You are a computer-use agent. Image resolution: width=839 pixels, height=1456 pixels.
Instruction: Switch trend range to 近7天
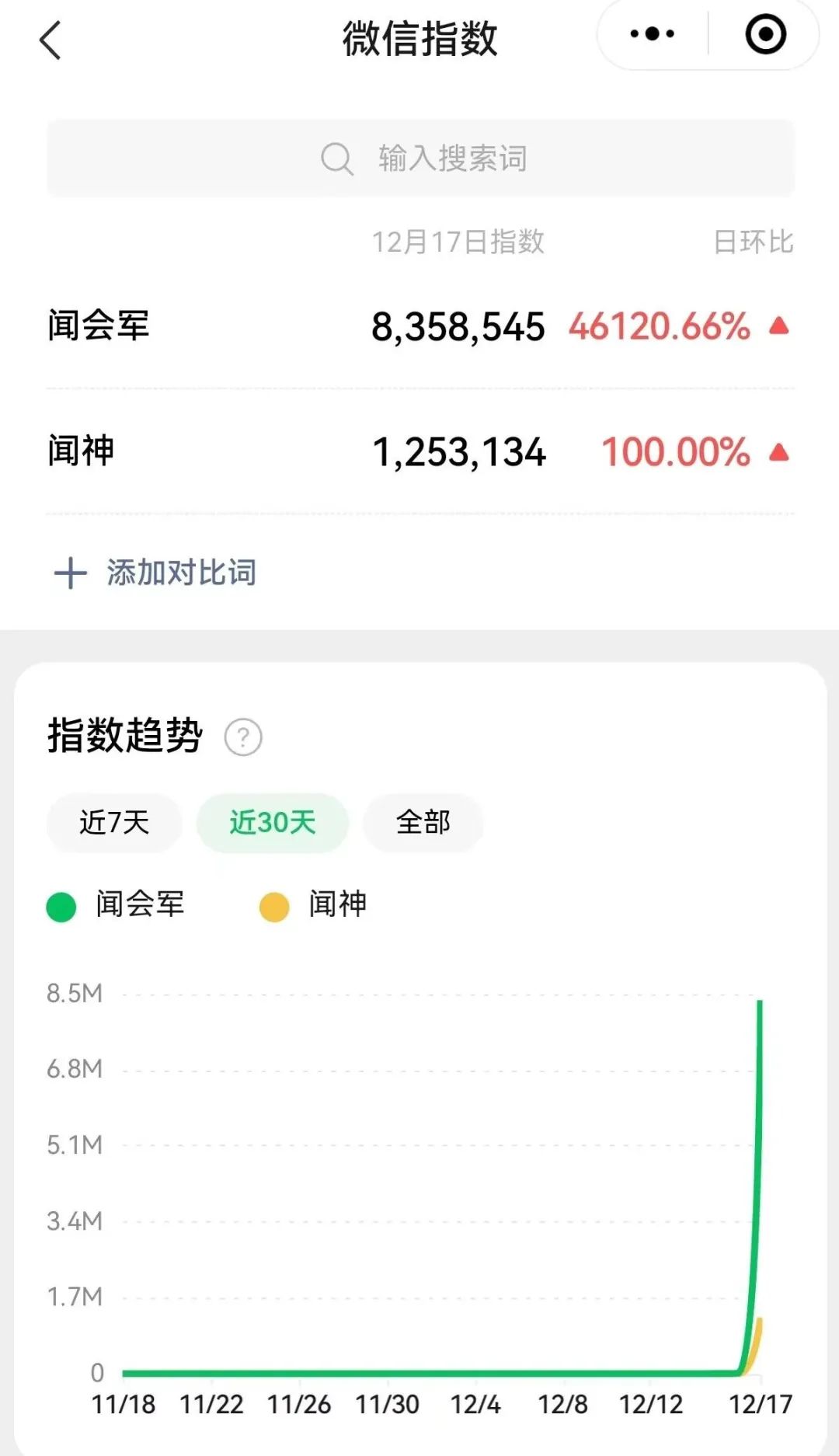tap(114, 823)
